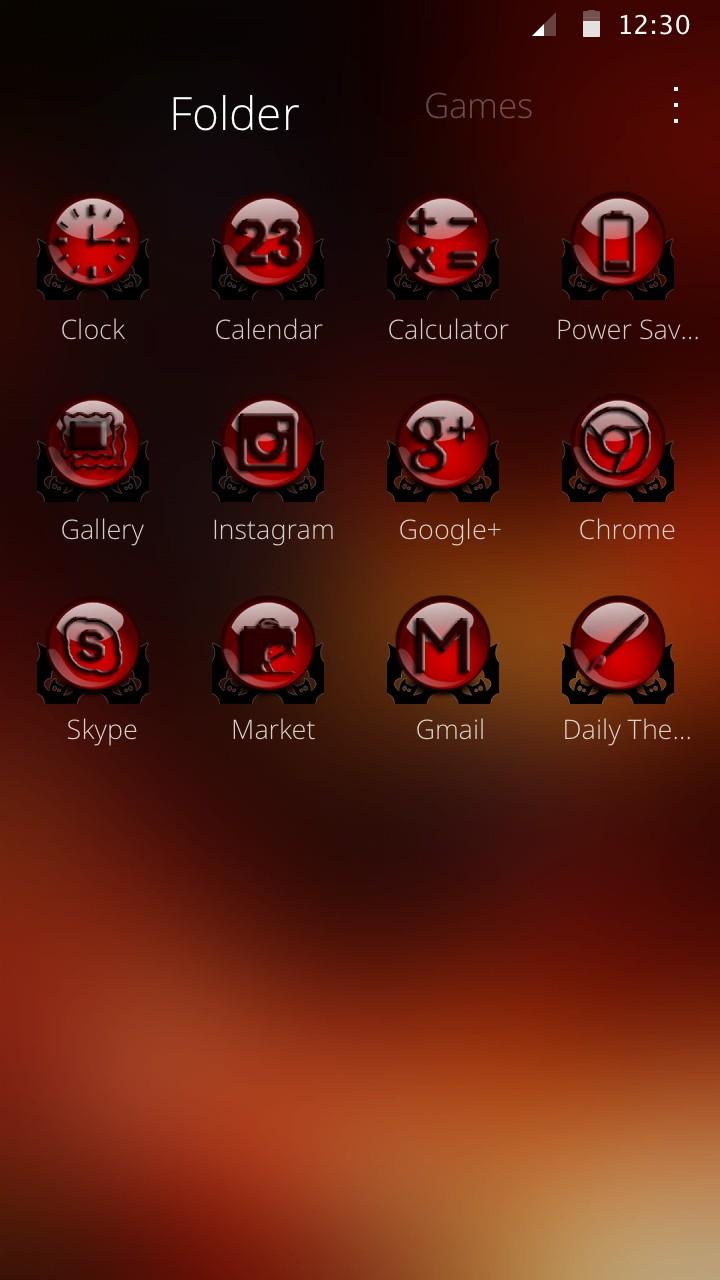Image resolution: width=720 pixels, height=1280 pixels.
Task: Launch the Market app
Action: (268, 649)
